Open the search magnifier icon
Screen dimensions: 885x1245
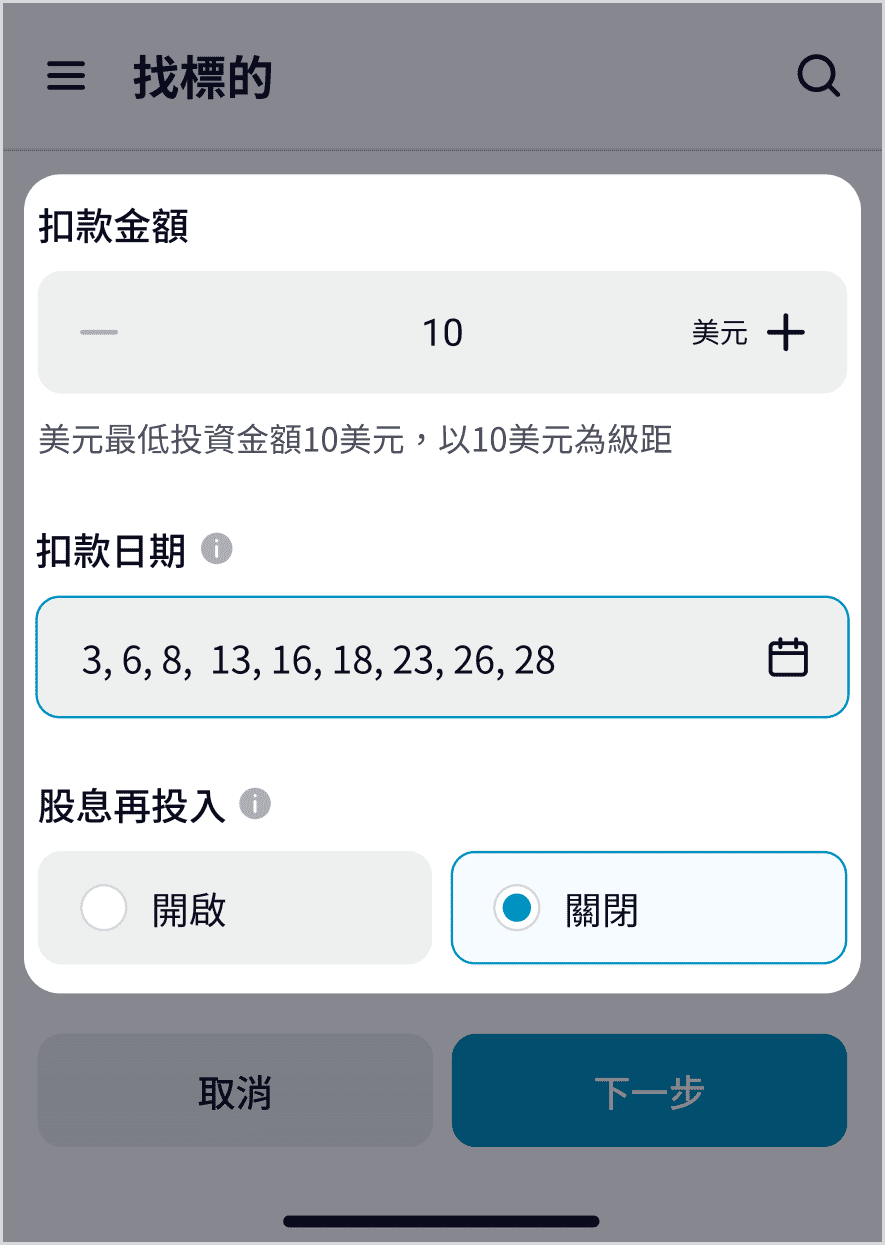[818, 76]
